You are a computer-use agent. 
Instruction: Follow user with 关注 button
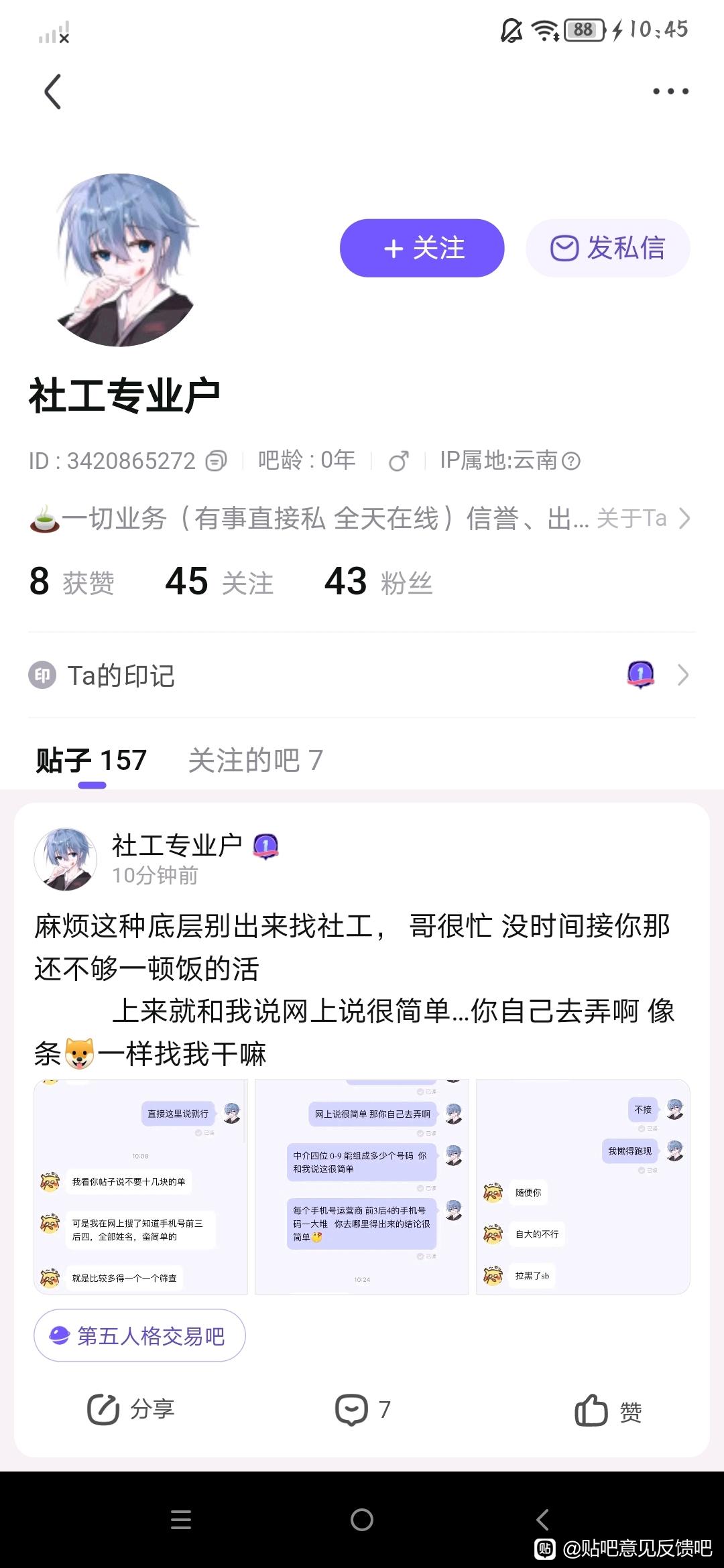(422, 248)
